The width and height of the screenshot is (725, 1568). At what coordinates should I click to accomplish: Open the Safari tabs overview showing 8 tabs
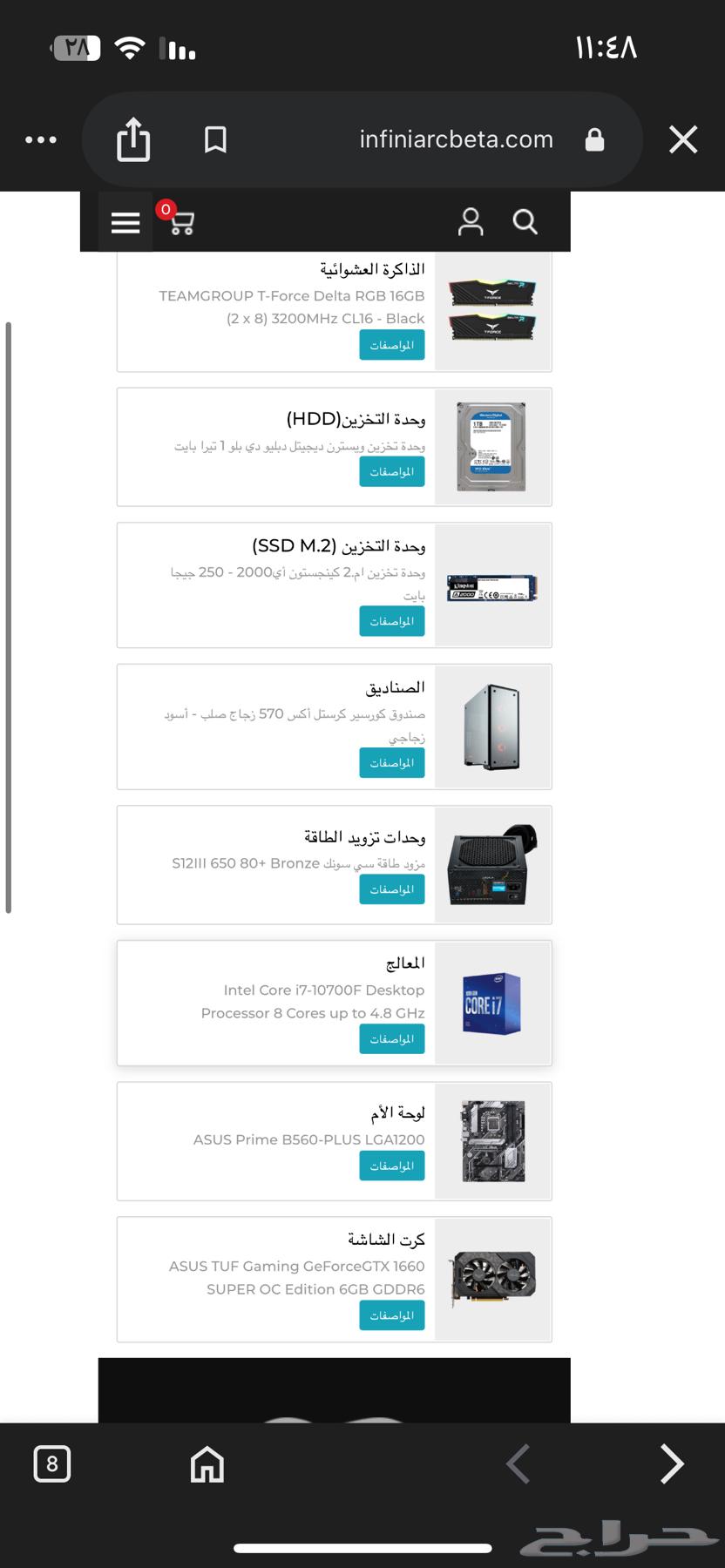tap(52, 1464)
